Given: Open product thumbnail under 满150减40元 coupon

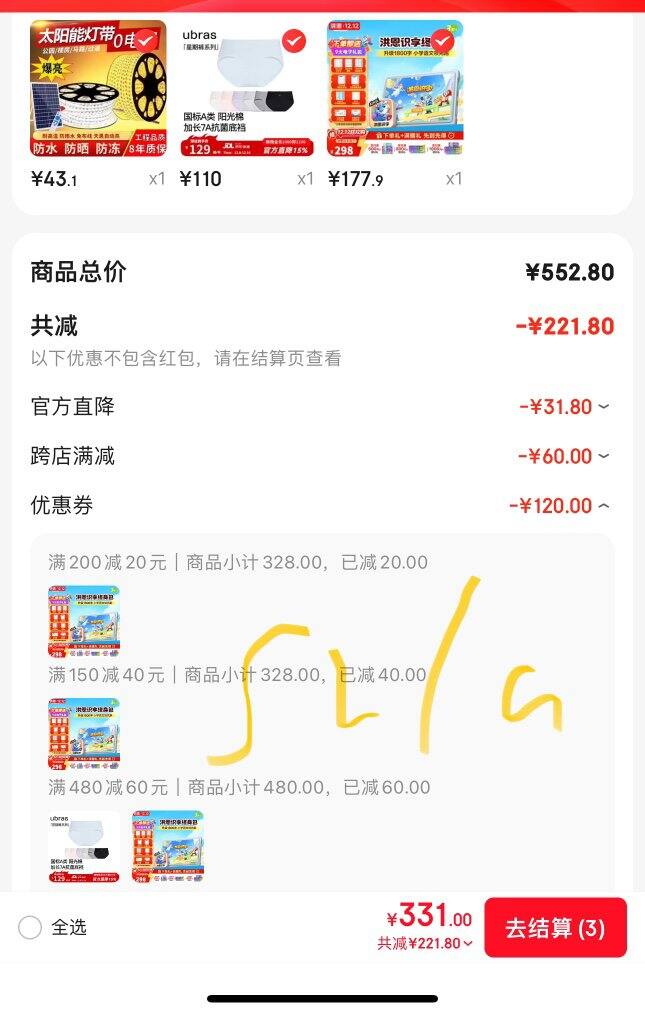Looking at the screenshot, I should click(x=84, y=733).
